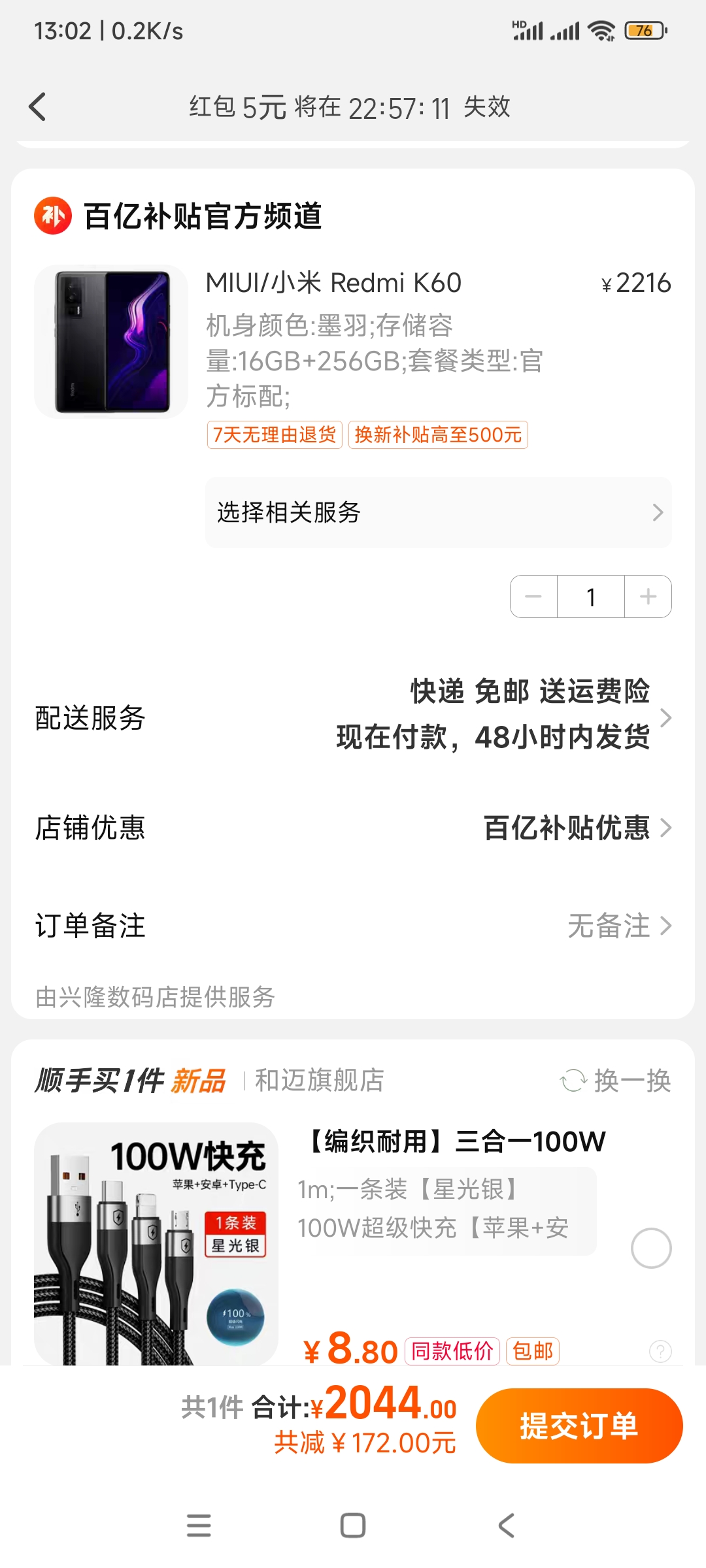Tap the red 补 subsidy badge icon

click(52, 217)
